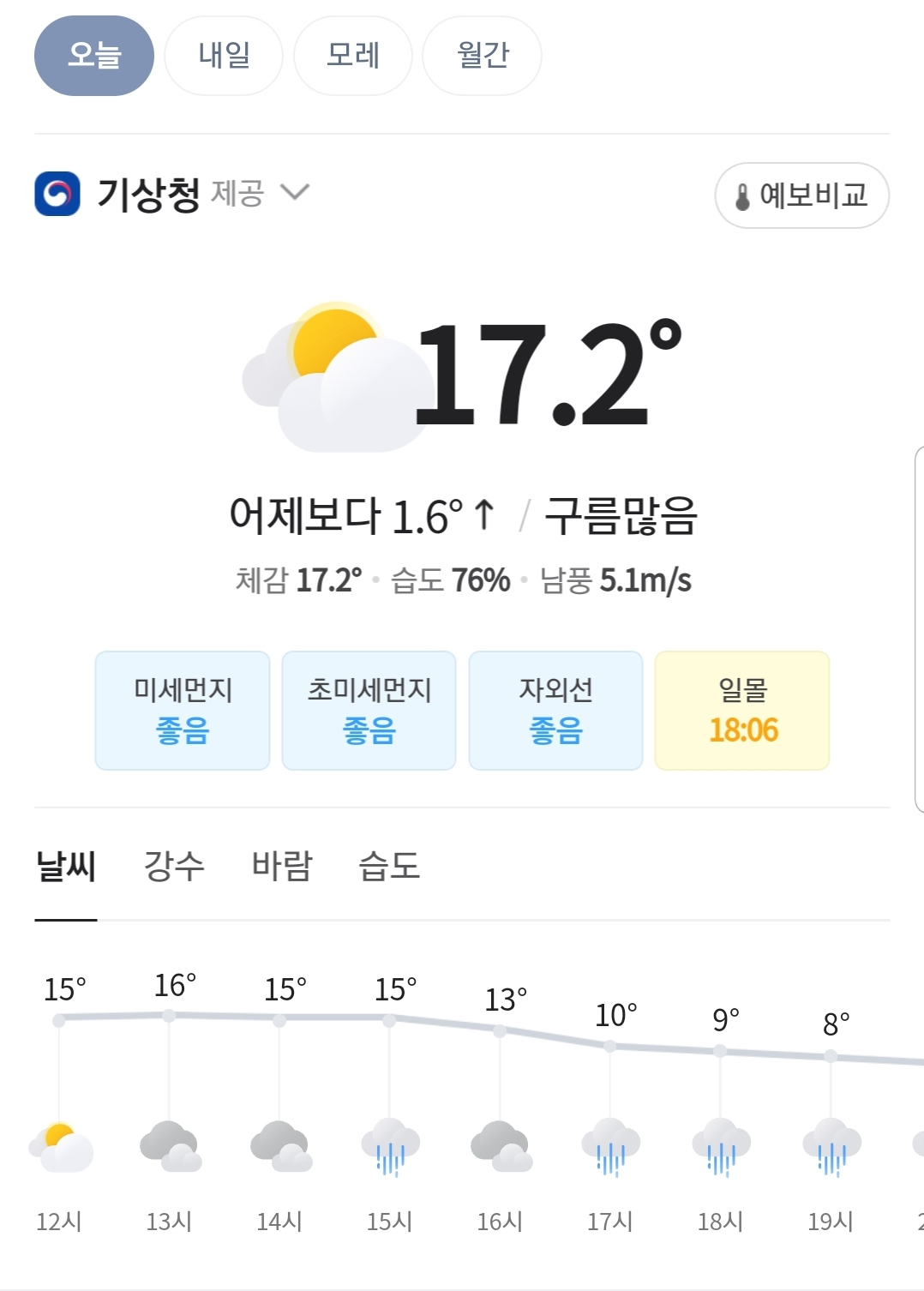Switch to the 강수 precipitation tab
This screenshot has height=1291, width=924.
(174, 866)
